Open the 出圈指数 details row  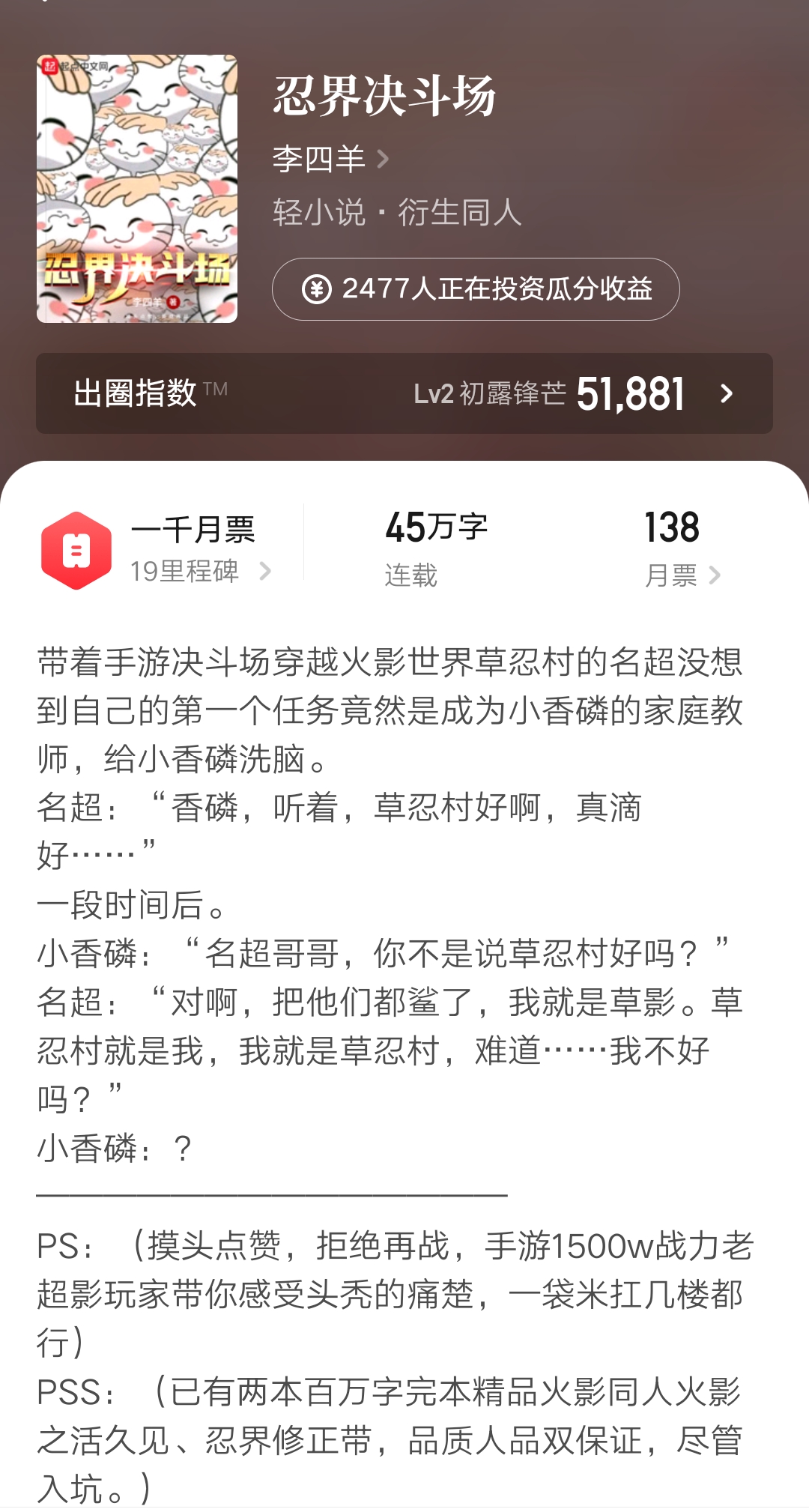404,393
